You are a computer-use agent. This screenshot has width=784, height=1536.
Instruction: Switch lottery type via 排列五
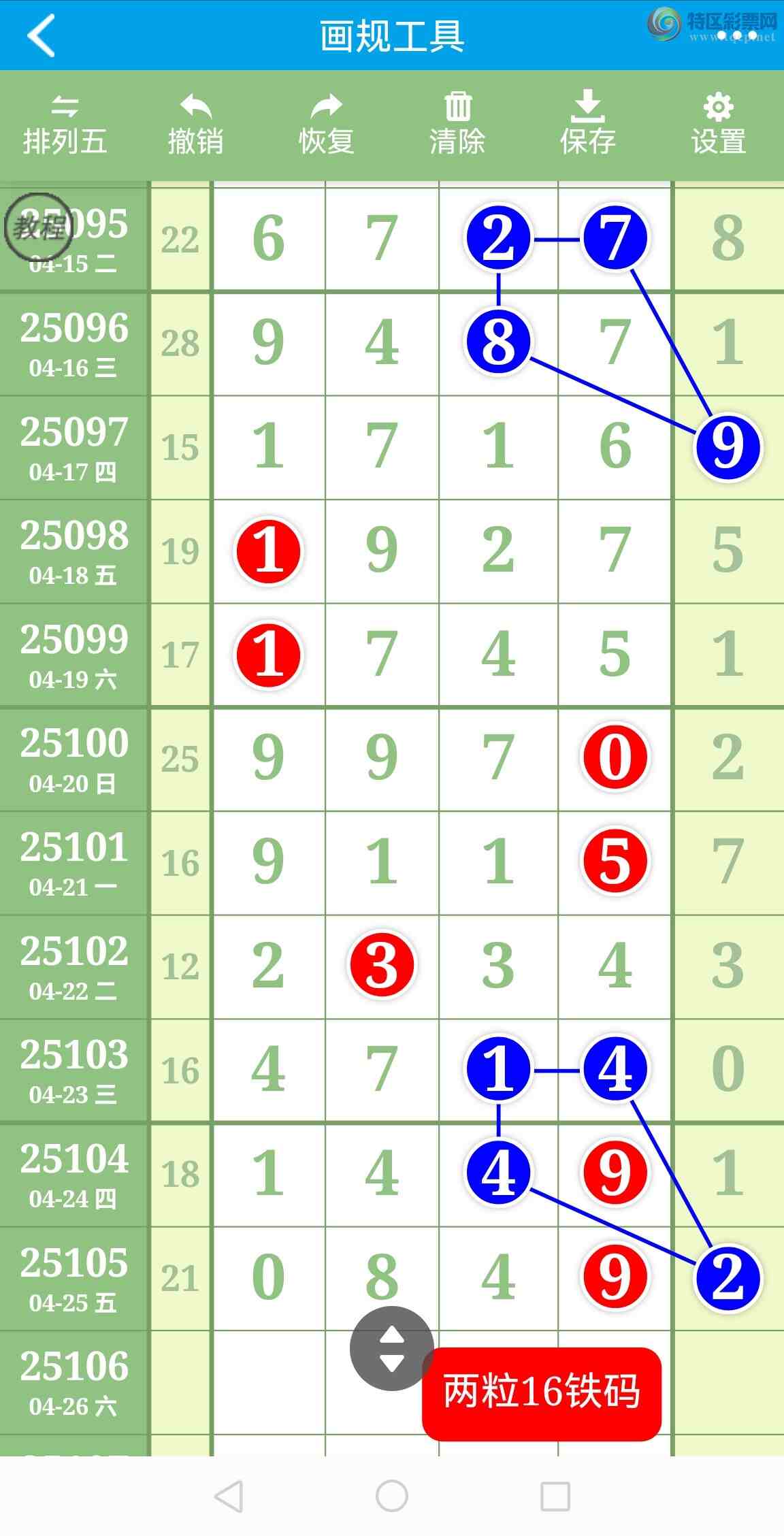click(x=65, y=125)
